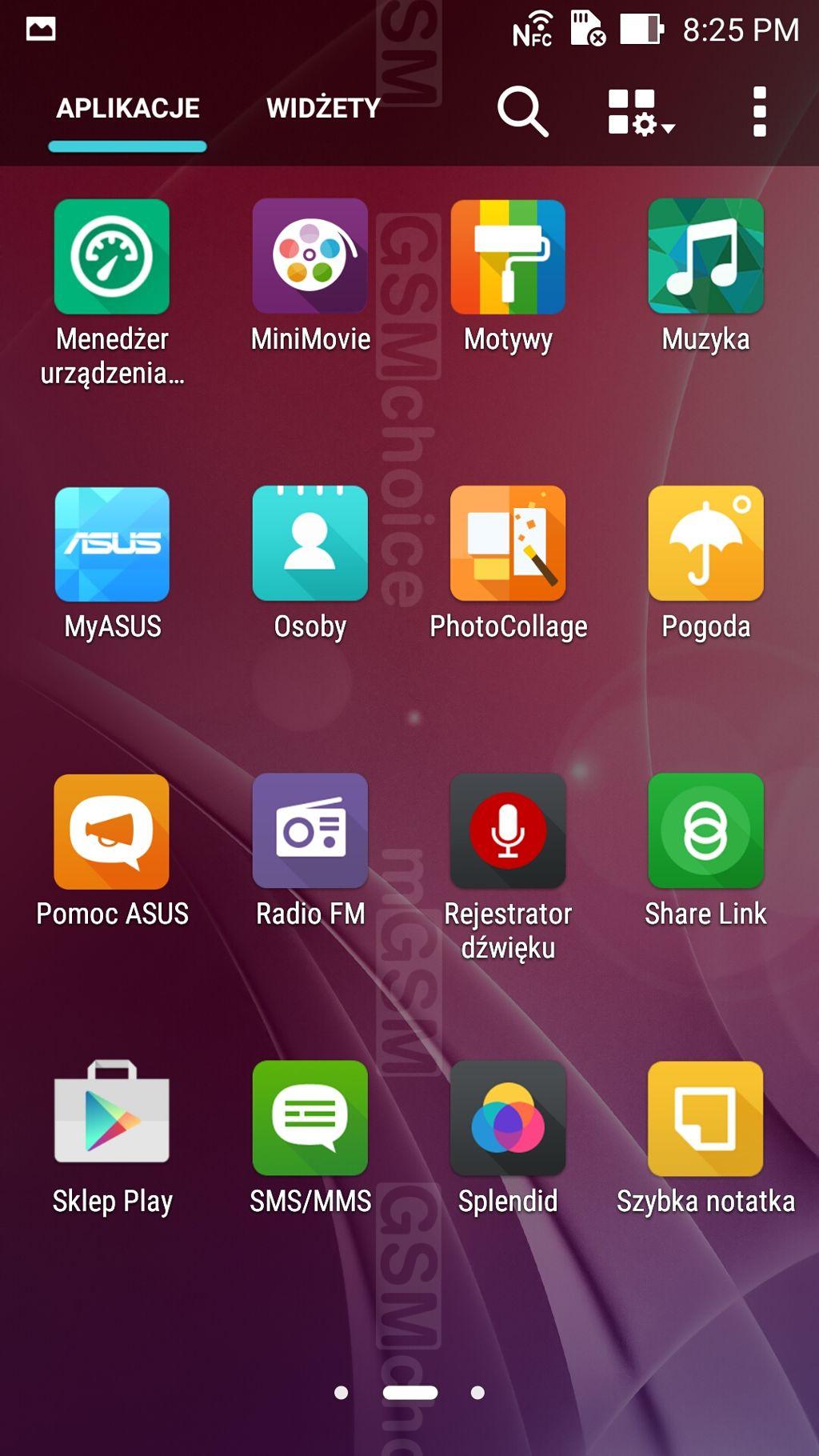Screen dimensions: 819x1456
Task: Select the Aplikacje tab
Action: [x=128, y=108]
